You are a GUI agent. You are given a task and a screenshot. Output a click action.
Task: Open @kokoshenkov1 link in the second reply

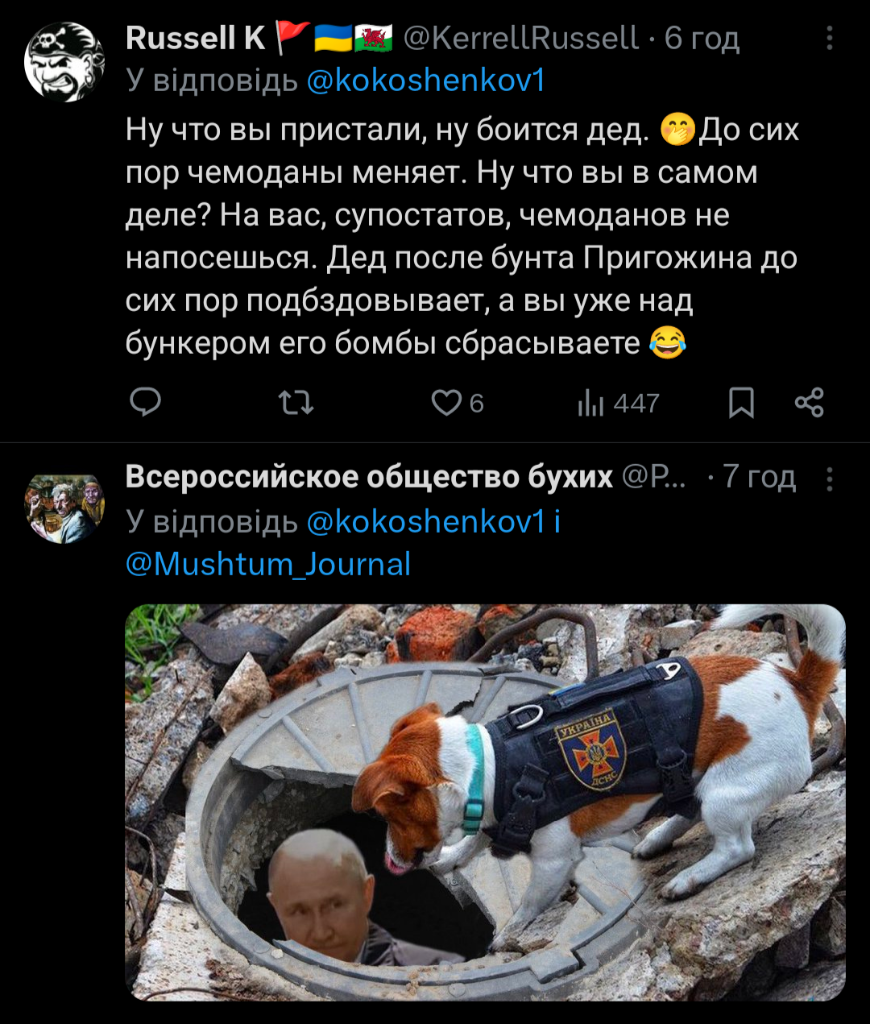pos(425,521)
